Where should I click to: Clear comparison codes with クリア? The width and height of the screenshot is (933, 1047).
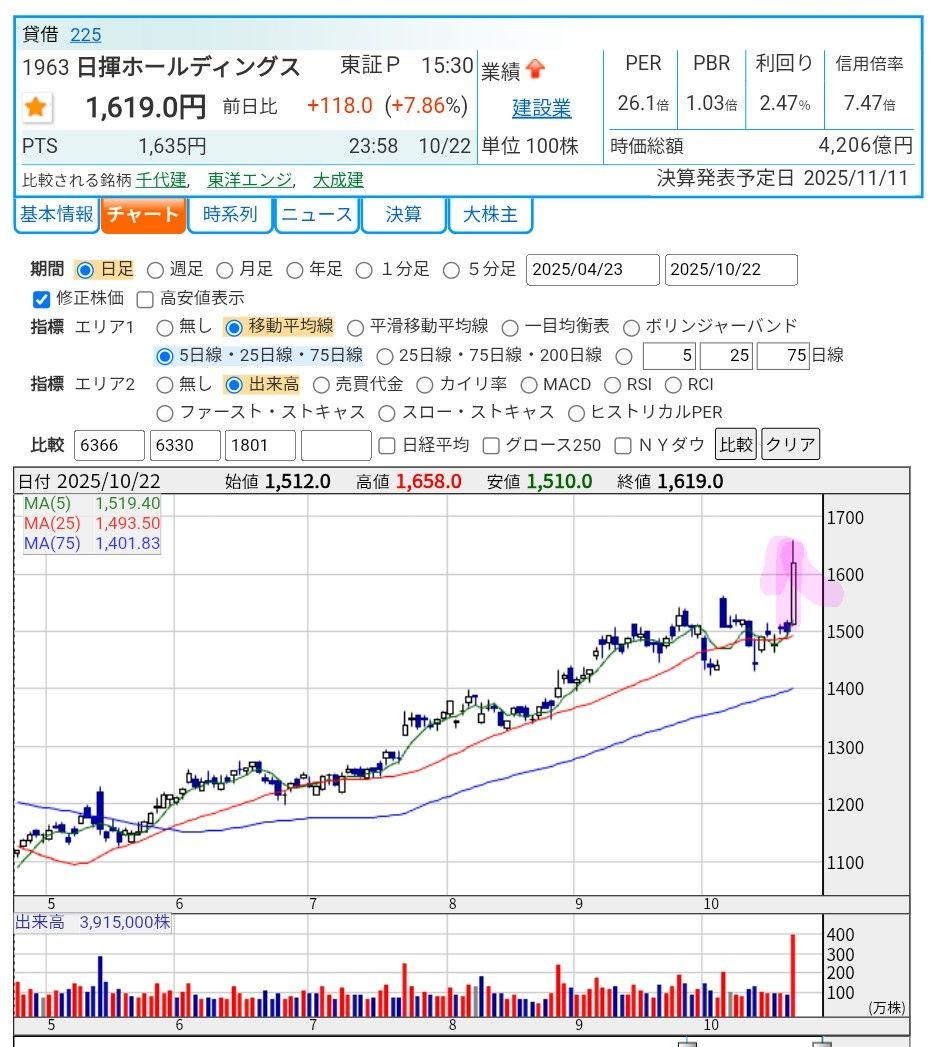click(791, 444)
